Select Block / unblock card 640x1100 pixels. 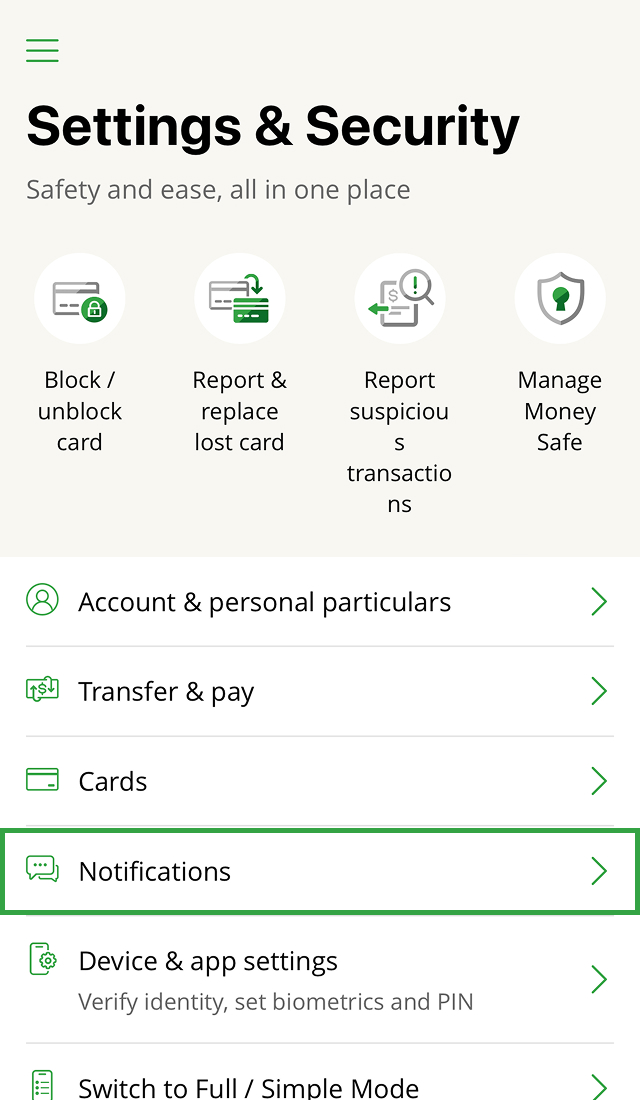click(x=80, y=299)
